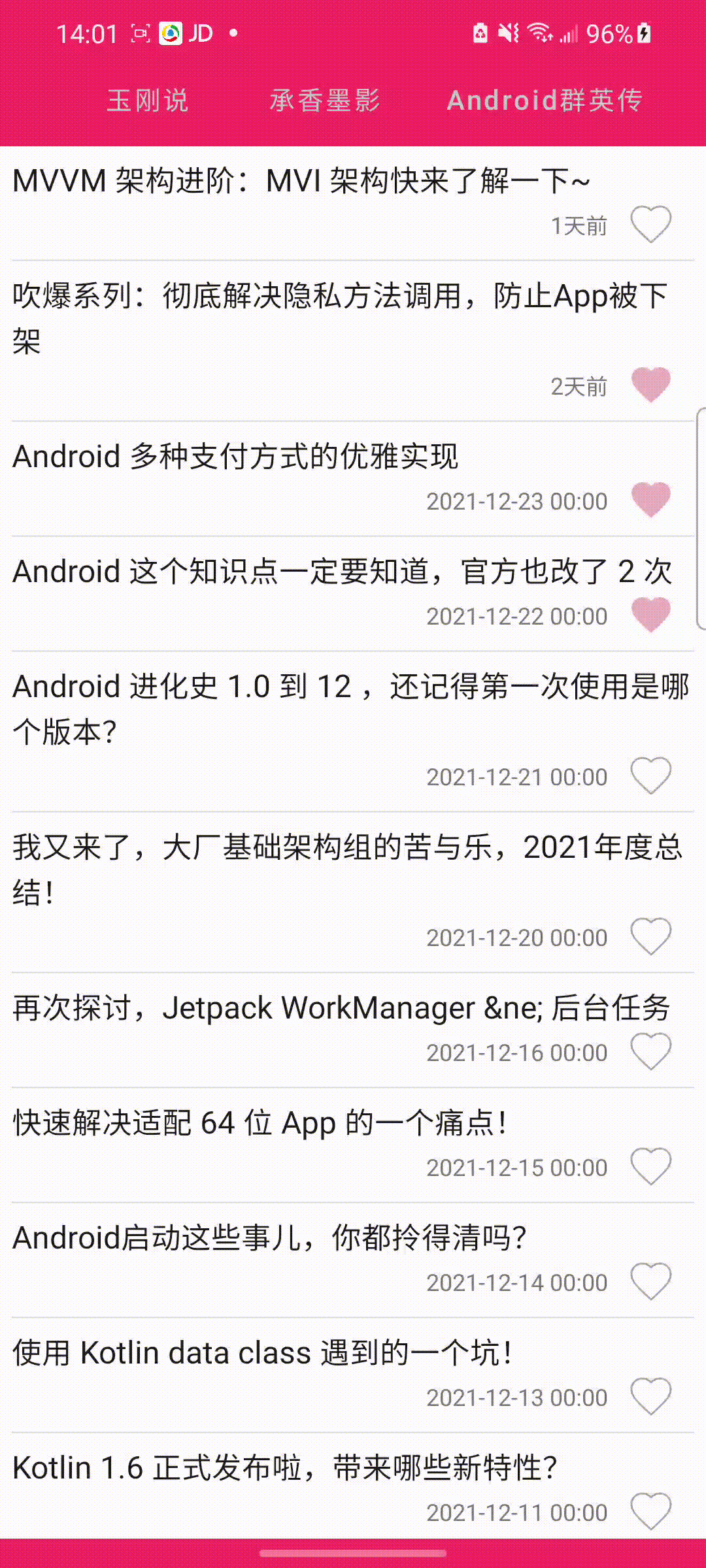
Task: Open Kotlin 1.6 正式发布啦 article
Action: [x=284, y=1467]
